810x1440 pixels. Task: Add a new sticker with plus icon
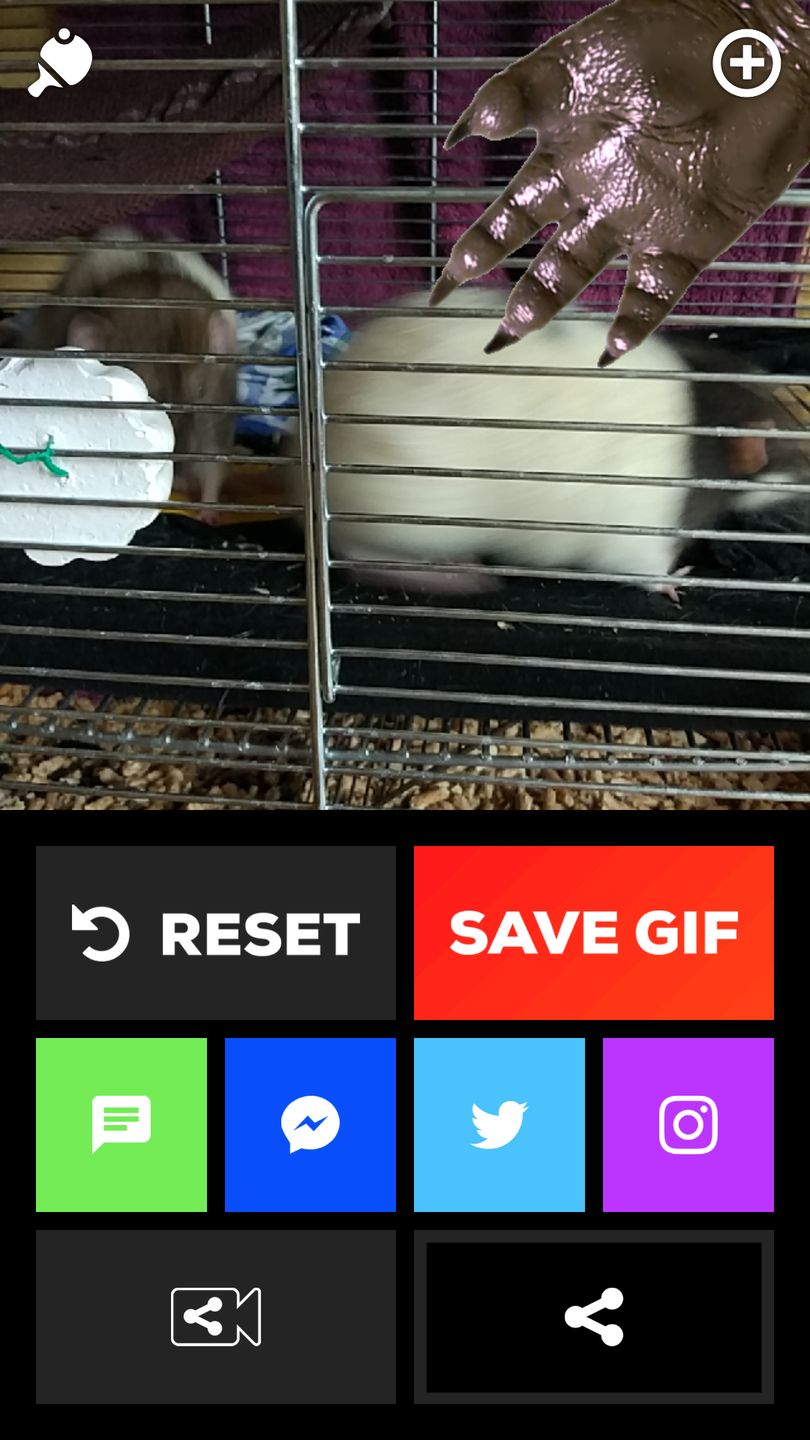click(x=746, y=63)
